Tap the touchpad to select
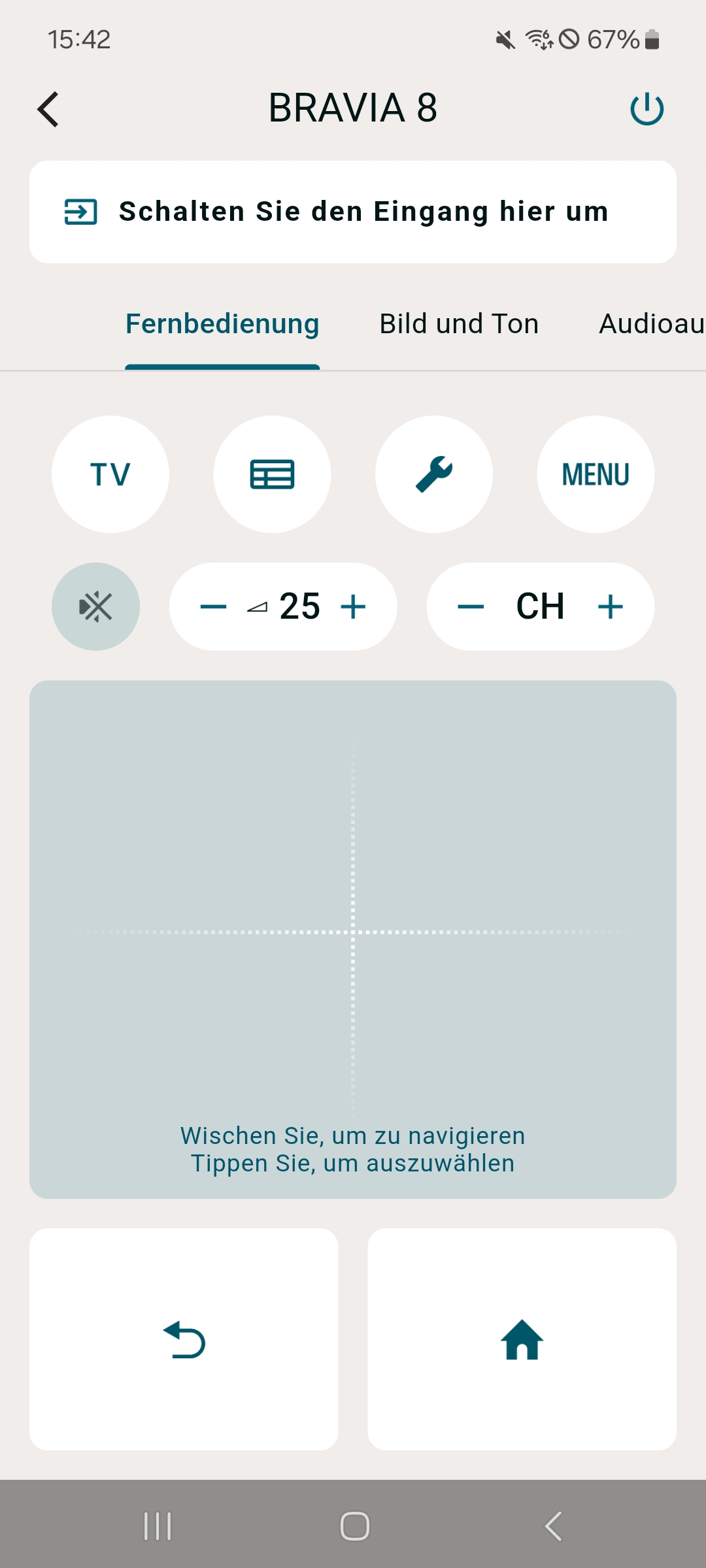The height and width of the screenshot is (1568, 706). pos(353,939)
